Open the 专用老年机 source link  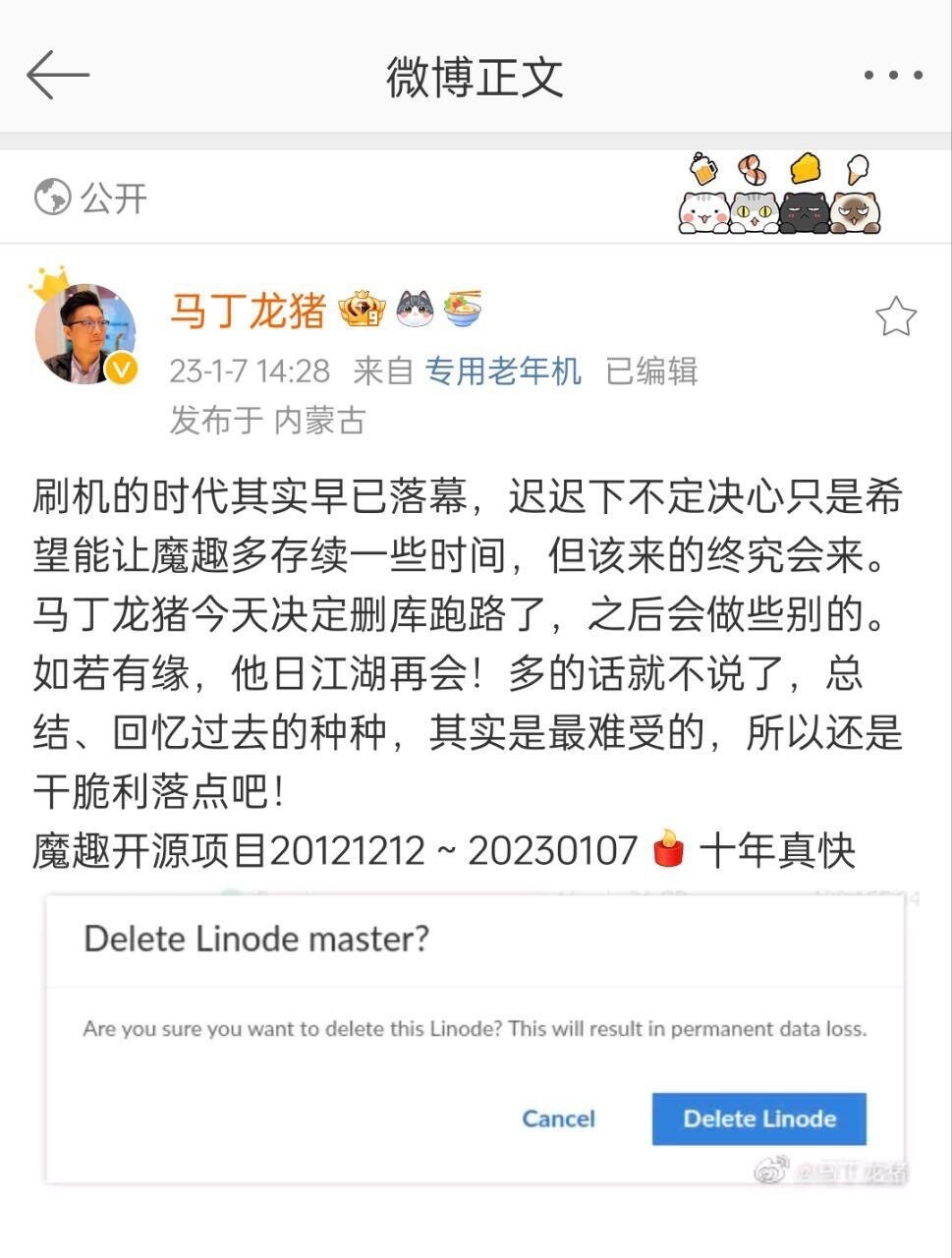point(503,372)
